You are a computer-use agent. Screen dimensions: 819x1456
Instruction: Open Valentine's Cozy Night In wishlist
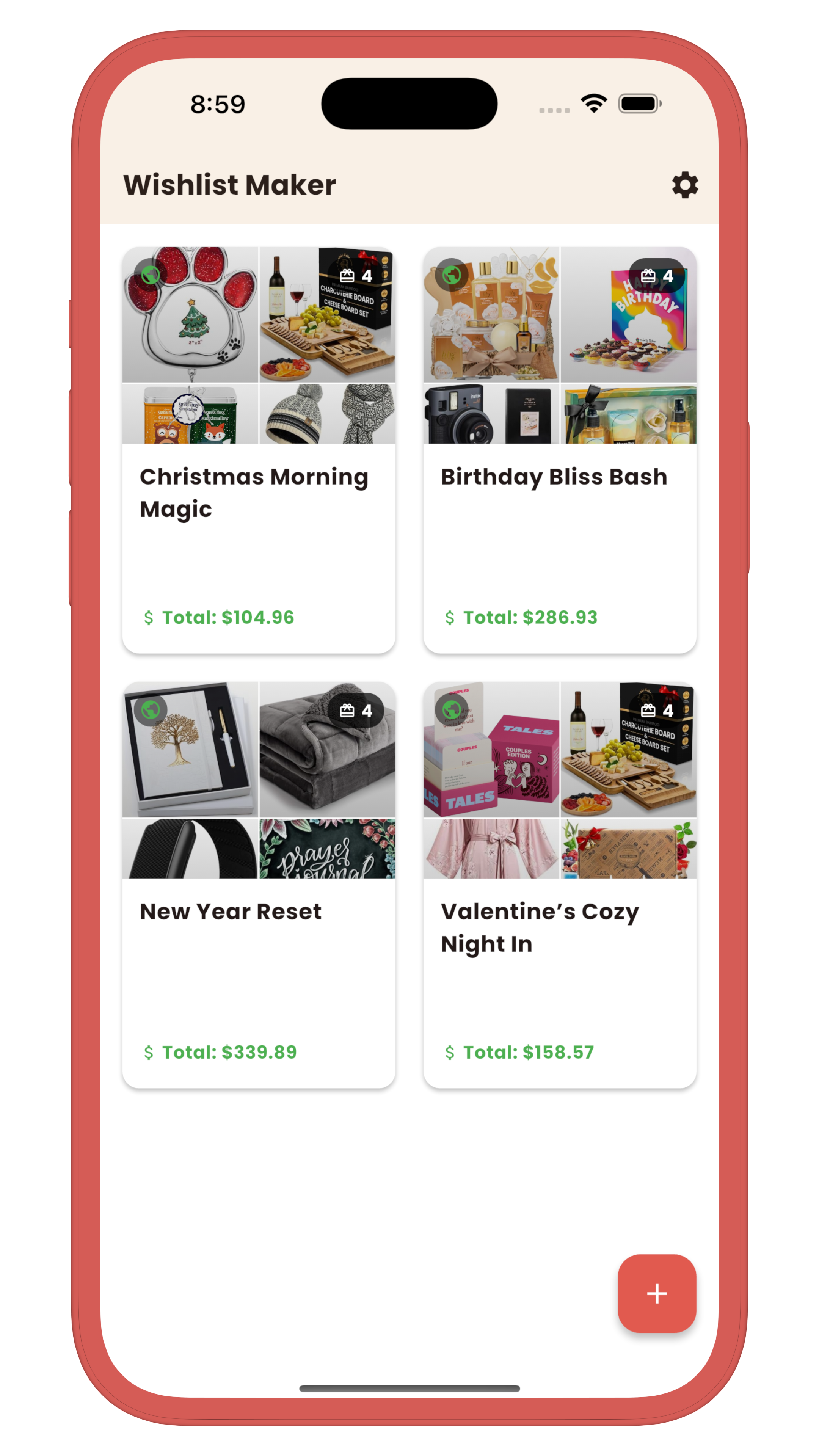point(559,927)
